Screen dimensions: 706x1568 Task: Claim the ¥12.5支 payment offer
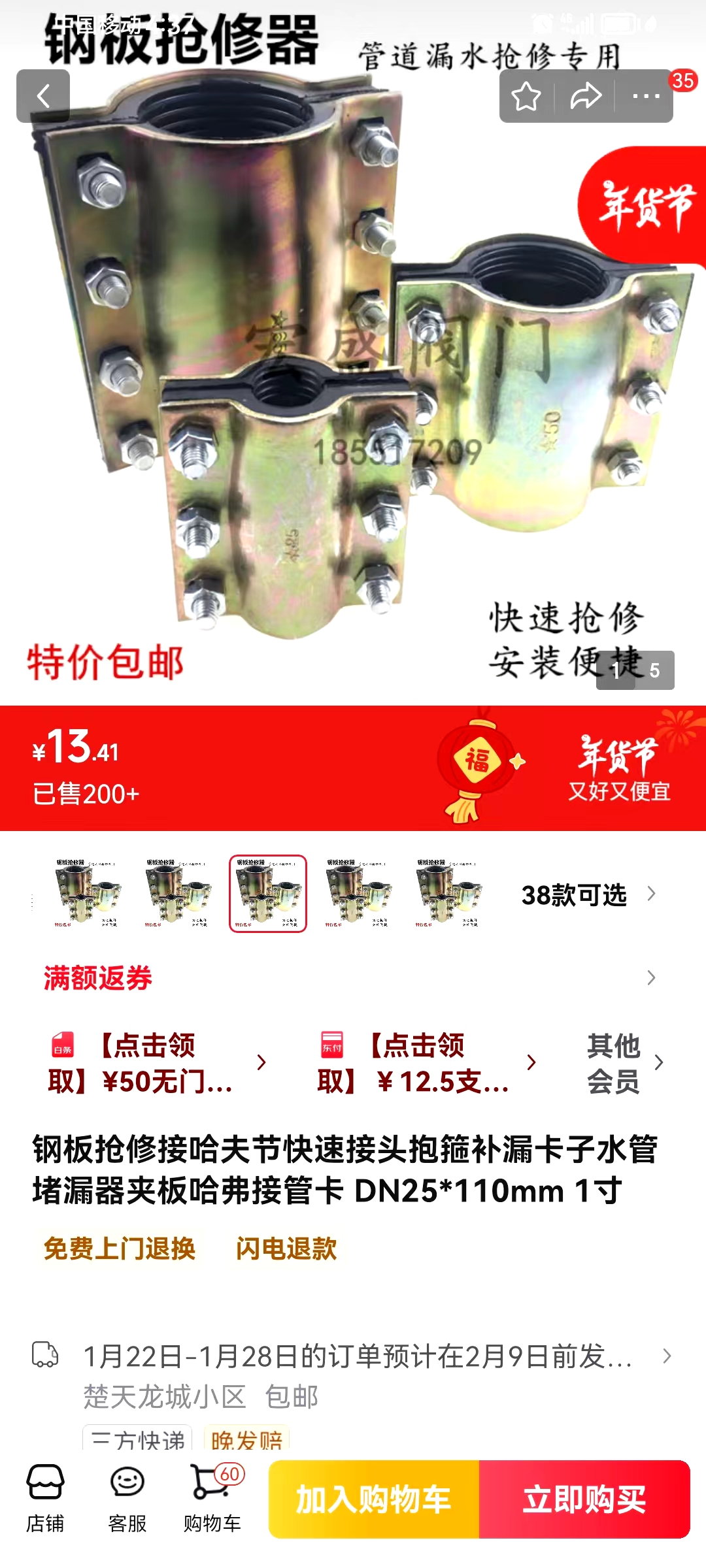pos(425,1063)
